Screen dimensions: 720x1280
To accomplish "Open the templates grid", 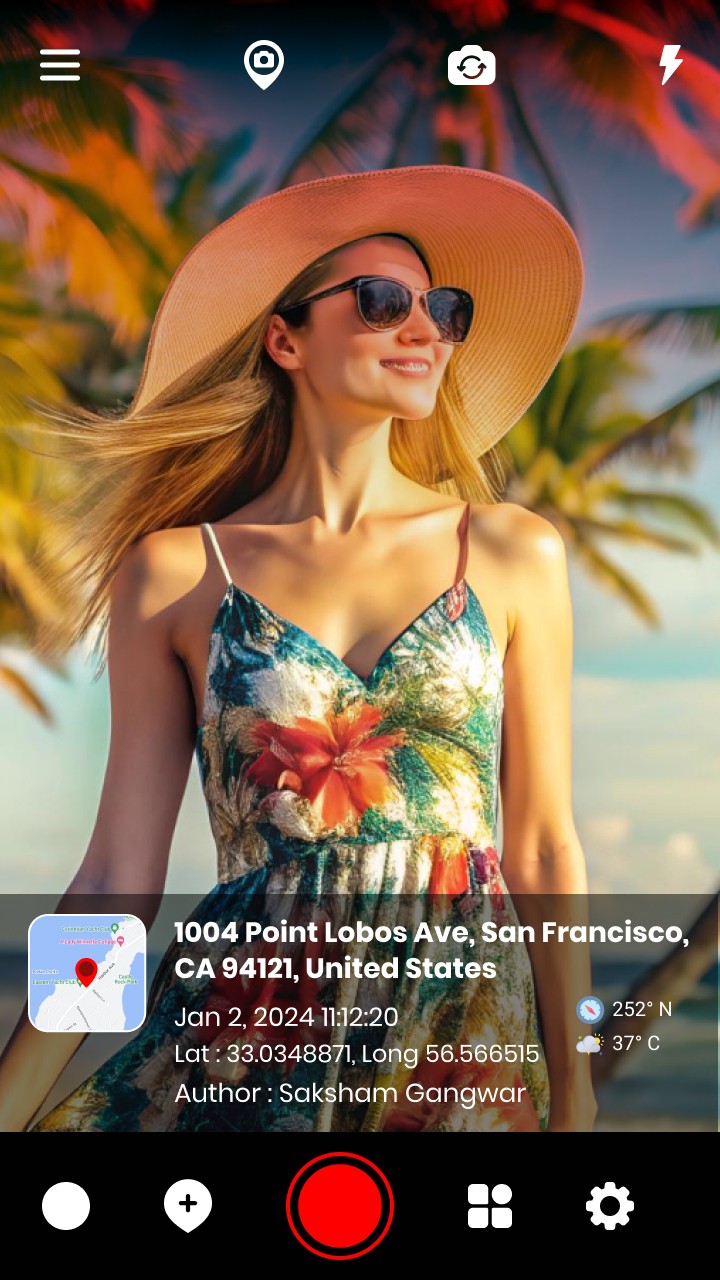I will pyautogui.click(x=490, y=1206).
